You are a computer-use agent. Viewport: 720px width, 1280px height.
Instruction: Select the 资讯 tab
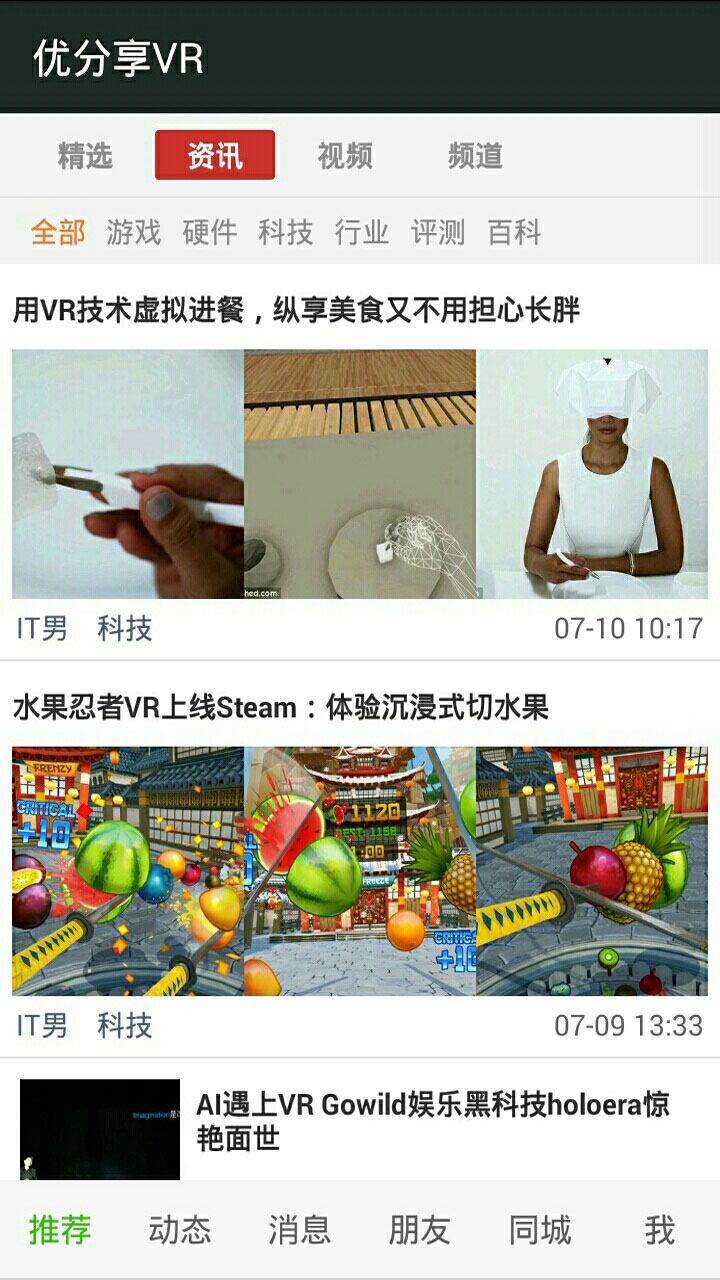point(215,156)
